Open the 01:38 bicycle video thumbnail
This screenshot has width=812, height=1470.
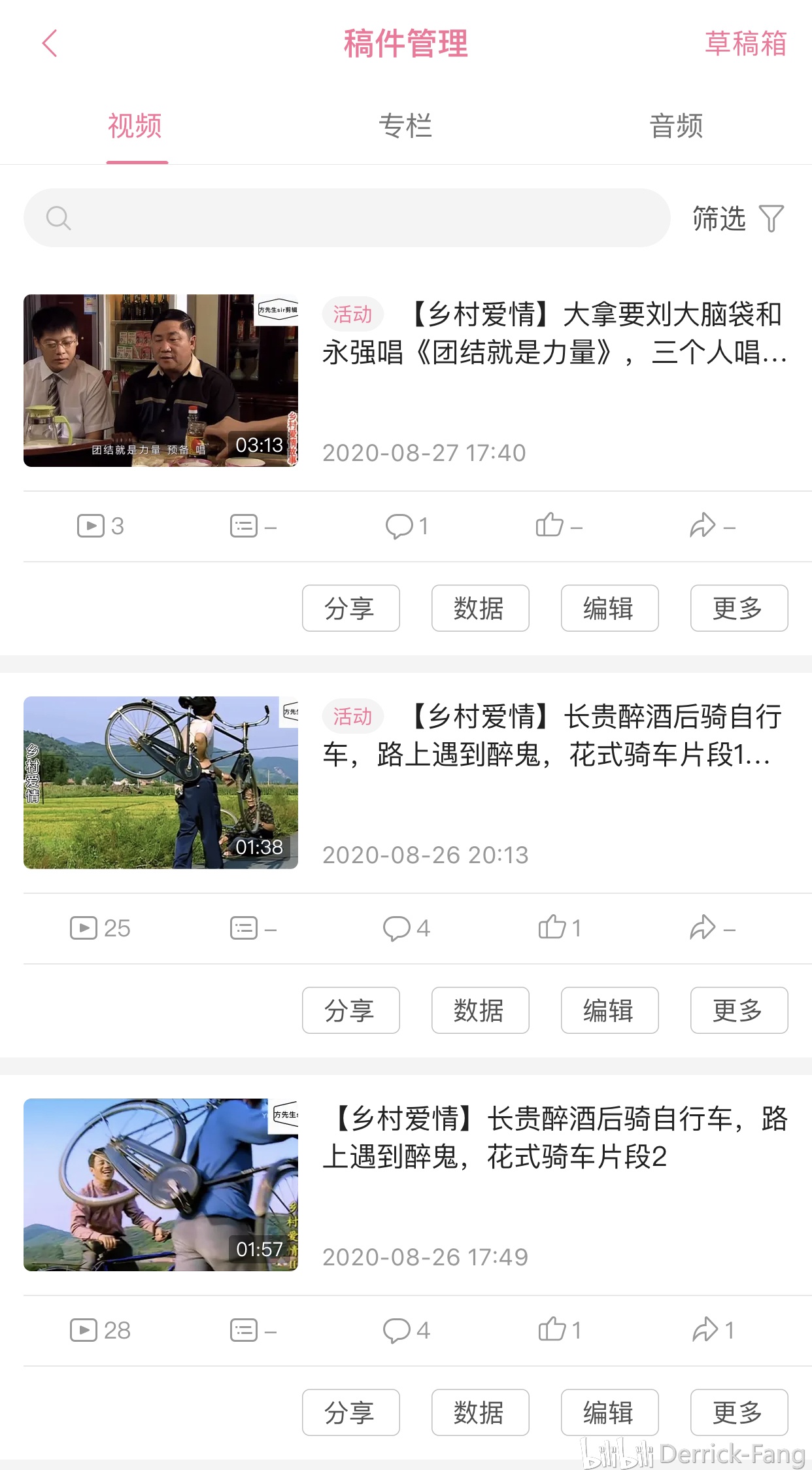coord(161,783)
